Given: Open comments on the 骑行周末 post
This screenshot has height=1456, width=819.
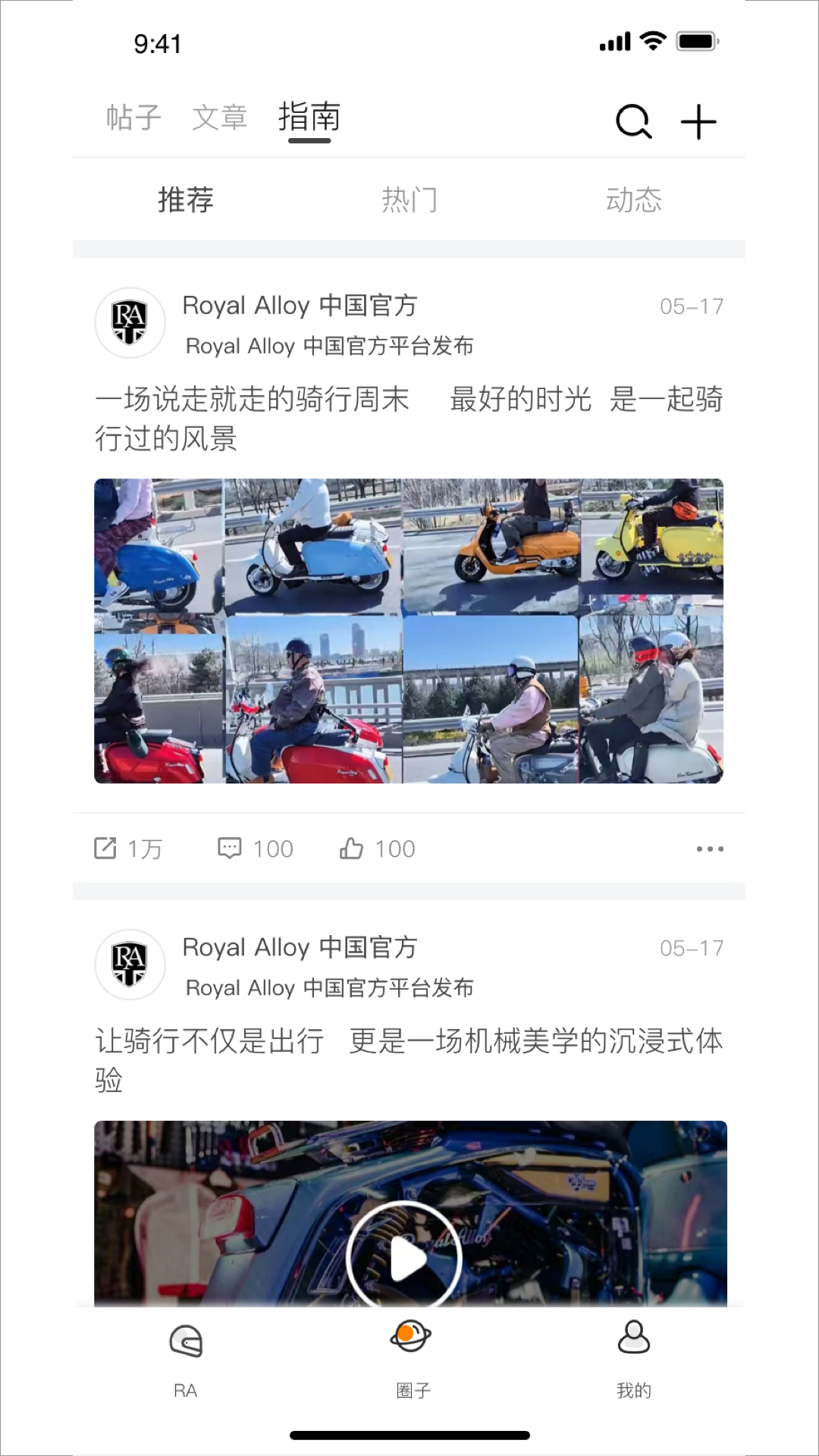Looking at the screenshot, I should (x=255, y=849).
